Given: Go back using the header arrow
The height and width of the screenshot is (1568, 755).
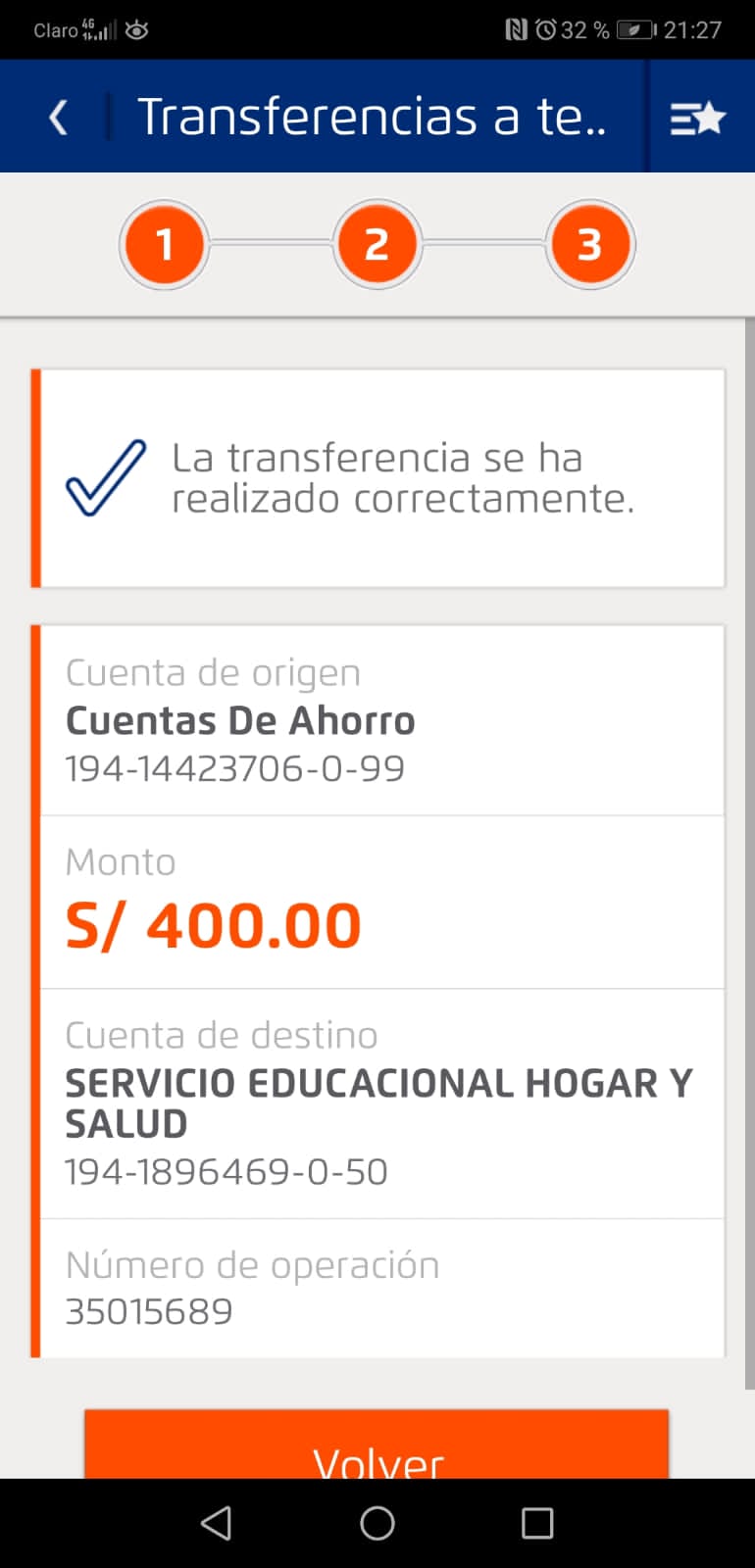Looking at the screenshot, I should 59,118.
